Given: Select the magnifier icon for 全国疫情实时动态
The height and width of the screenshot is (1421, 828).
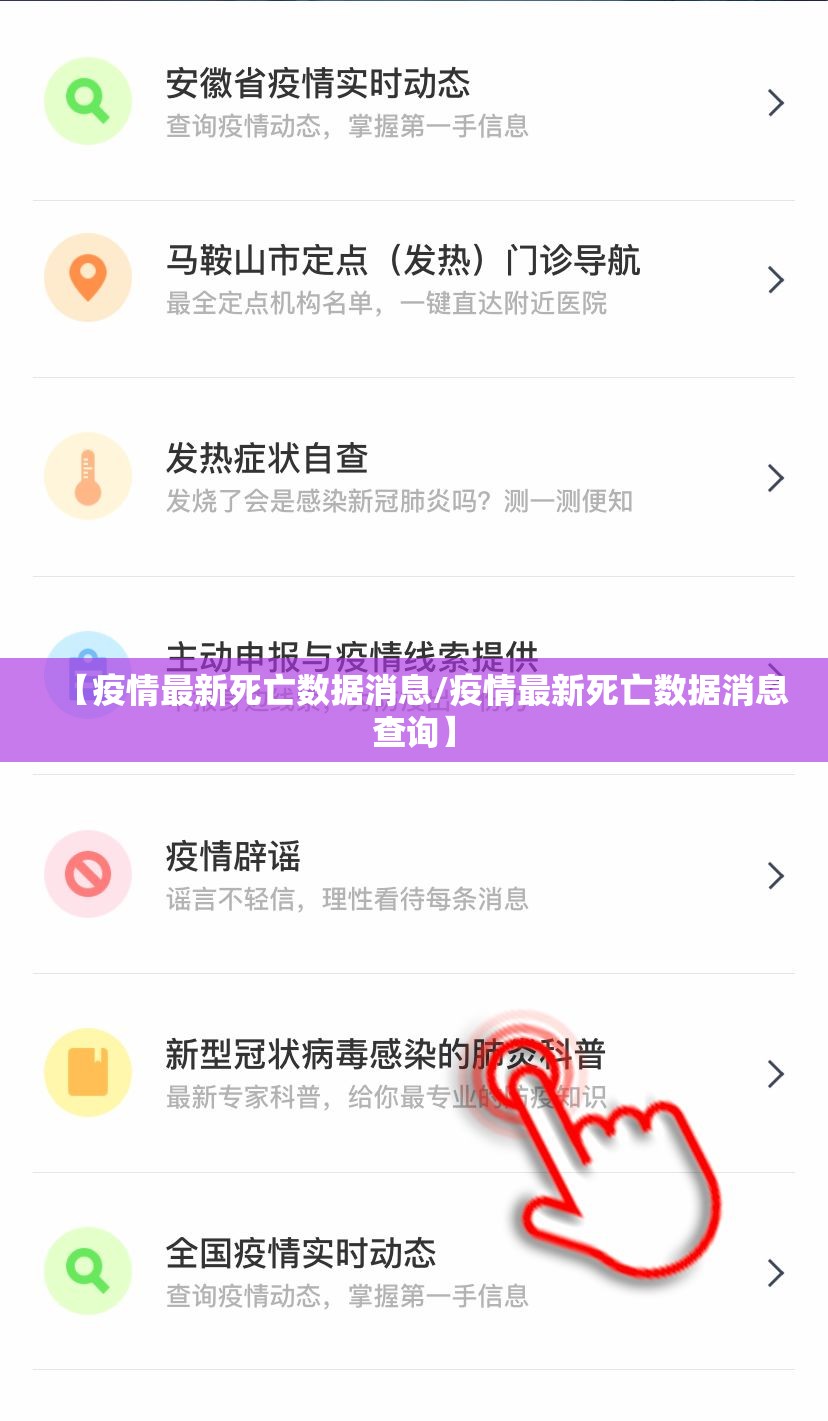Looking at the screenshot, I should coord(88,1270).
